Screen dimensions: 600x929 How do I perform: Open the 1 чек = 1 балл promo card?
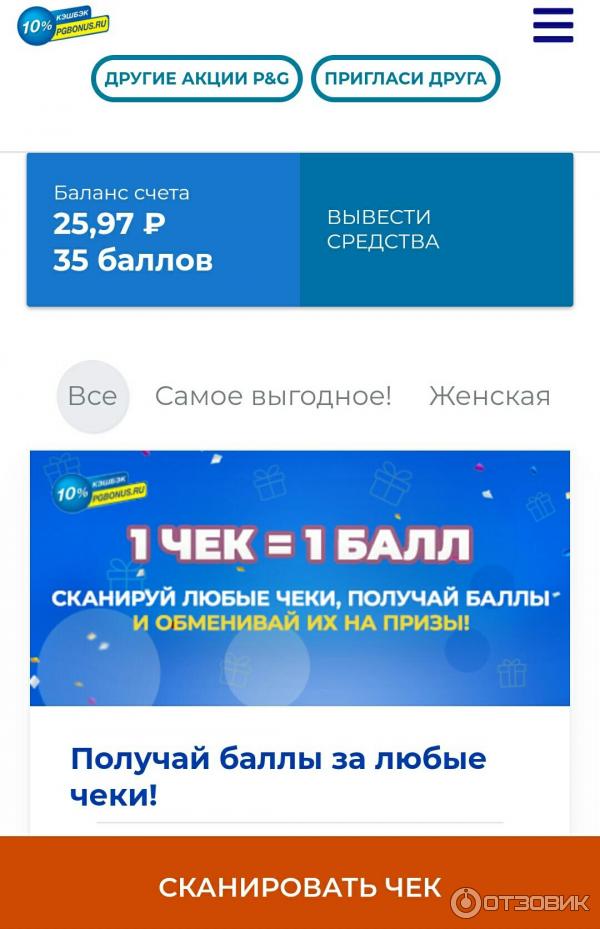300,578
